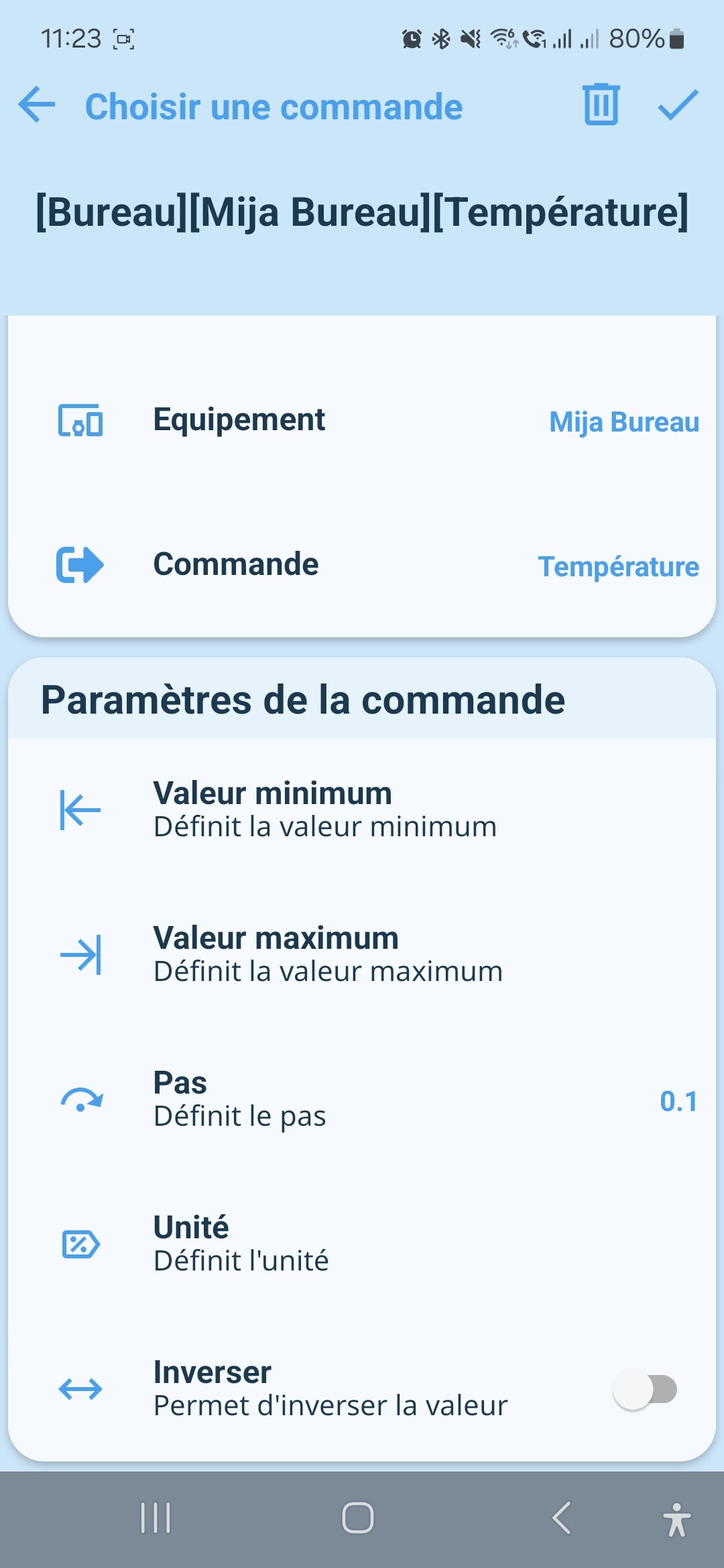724x1568 pixels.
Task: Open the Equipement row
Action: click(362, 421)
